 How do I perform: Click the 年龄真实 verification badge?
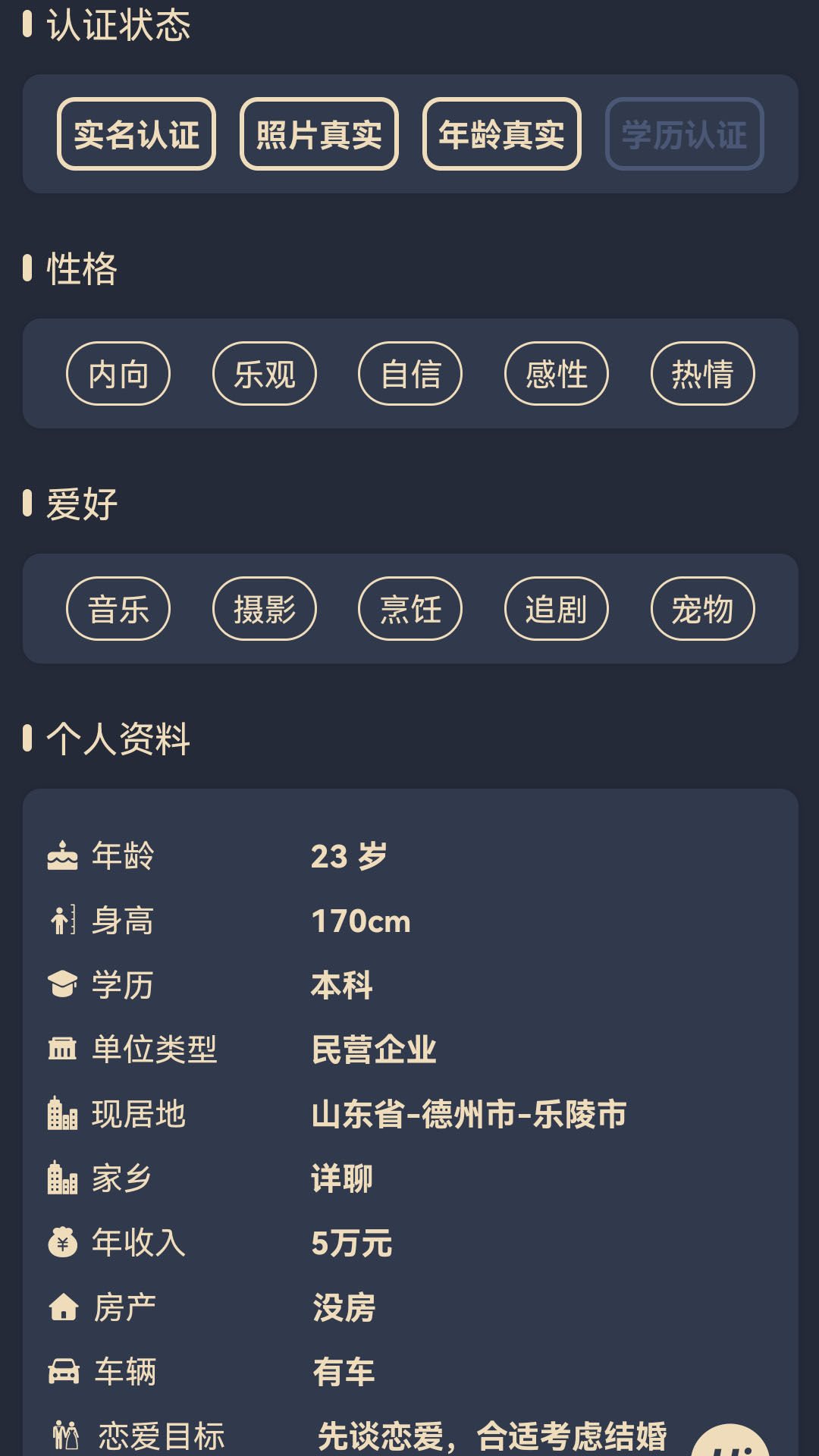501,133
